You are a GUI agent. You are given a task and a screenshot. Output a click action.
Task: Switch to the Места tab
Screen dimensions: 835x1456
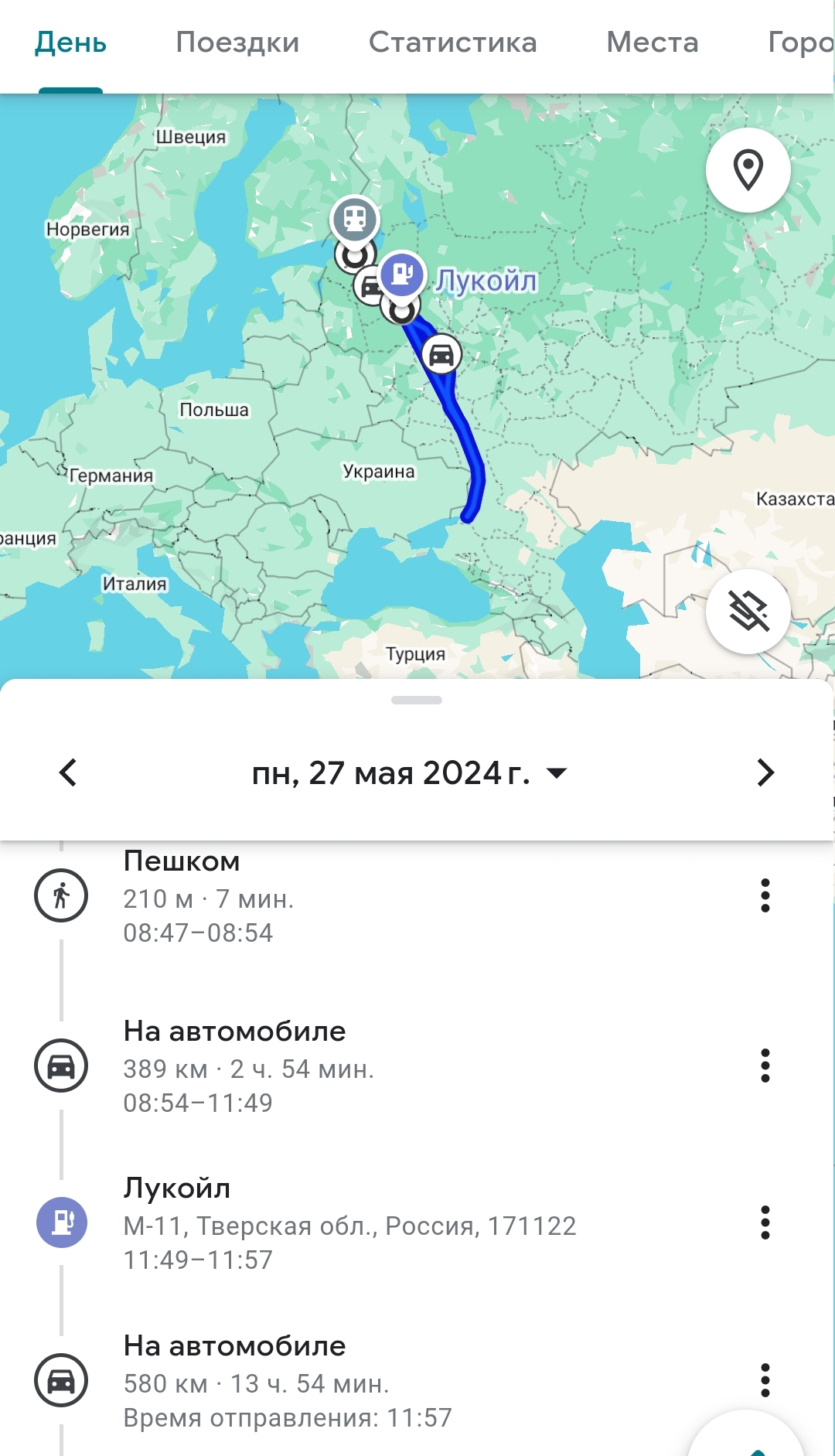click(x=652, y=43)
